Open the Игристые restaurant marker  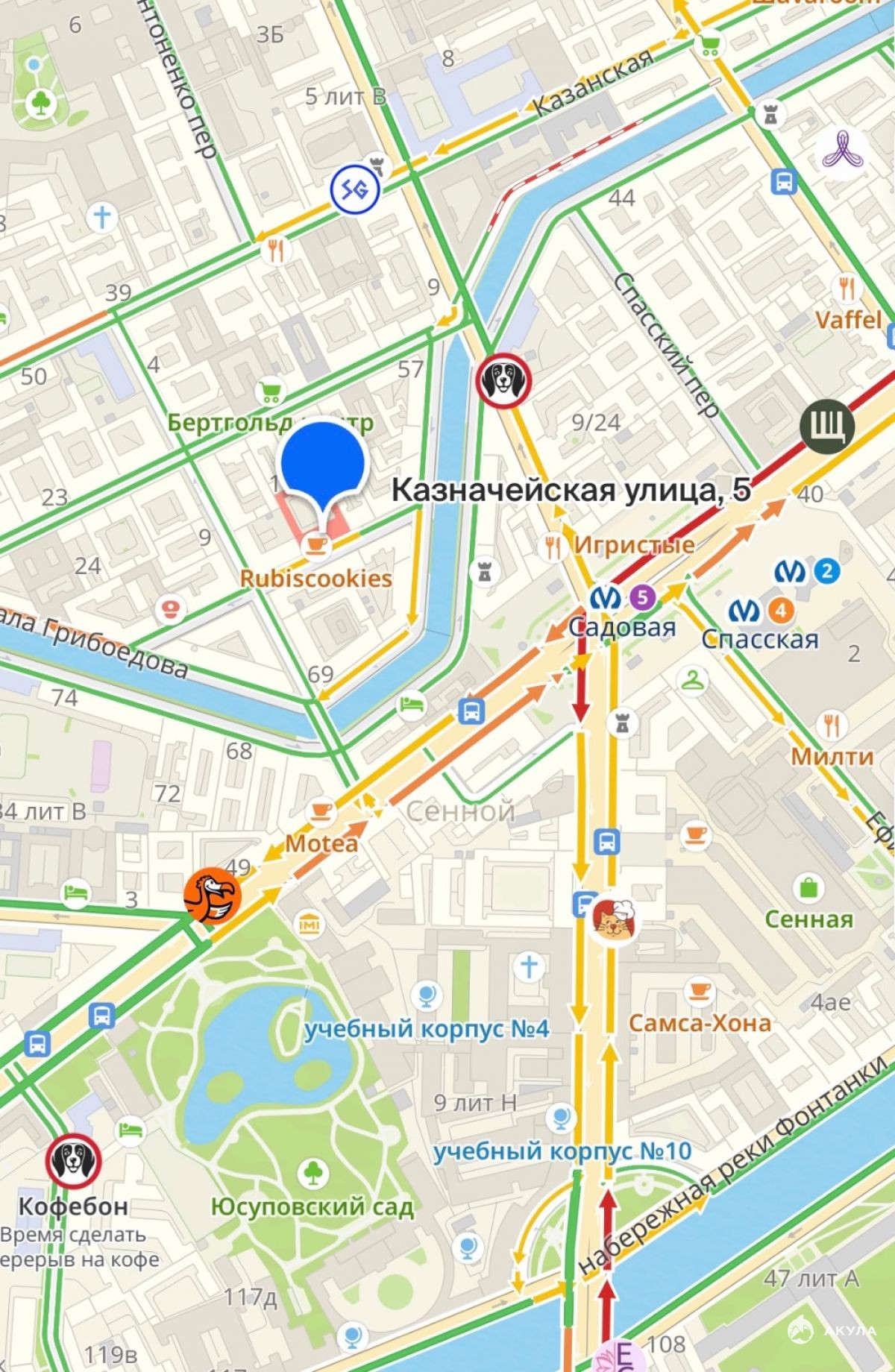[553, 547]
